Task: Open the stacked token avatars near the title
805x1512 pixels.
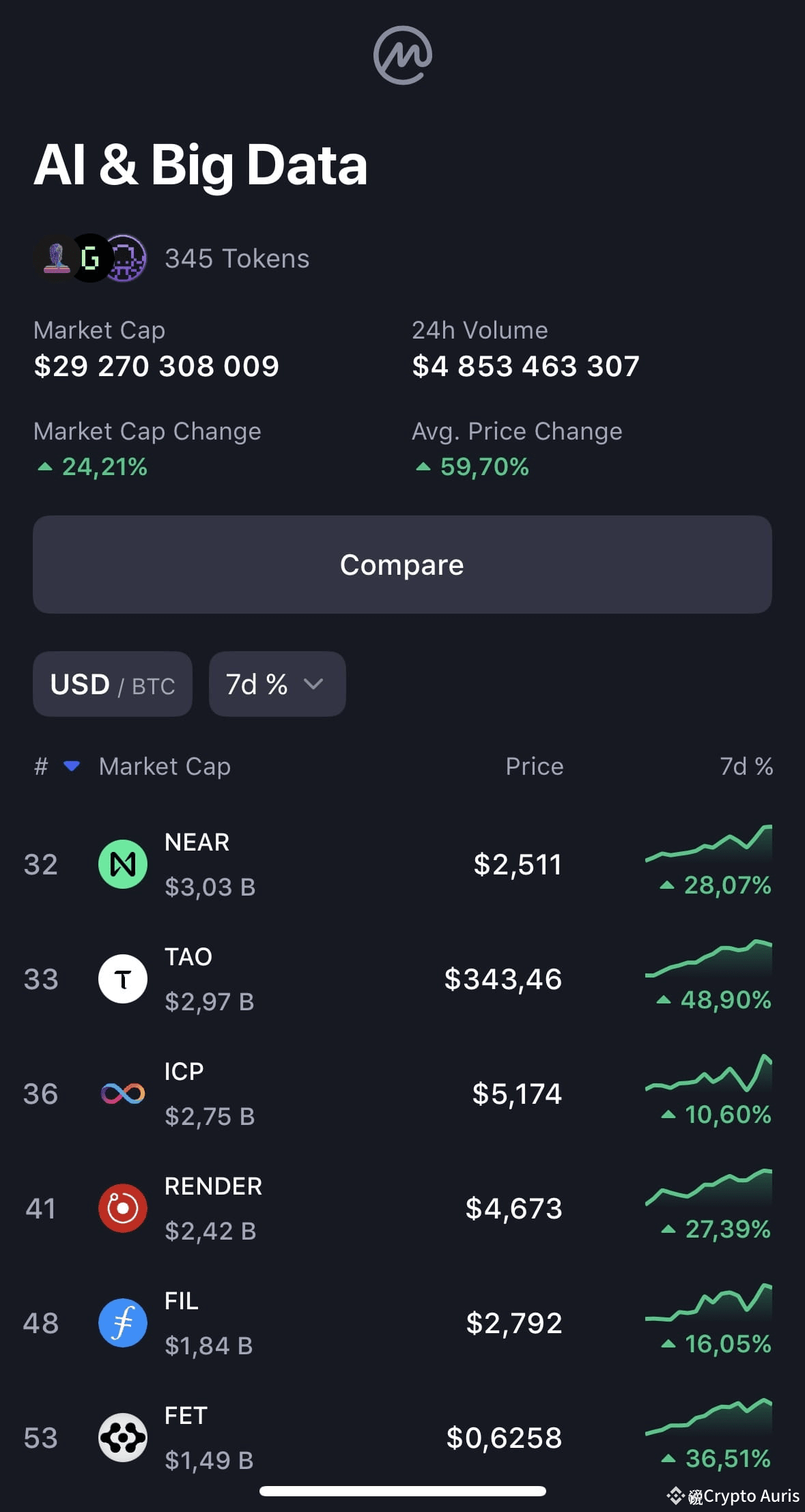Action: click(x=91, y=258)
